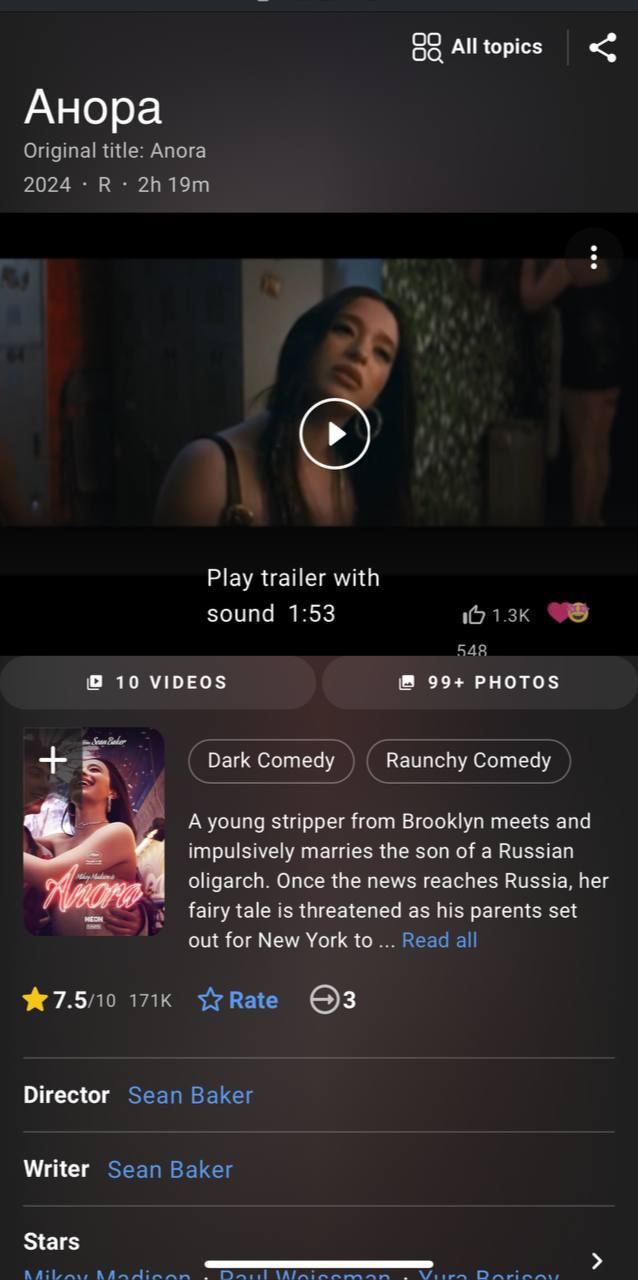Rate this movie with the star
The height and width of the screenshot is (1280, 638).
(238, 1000)
